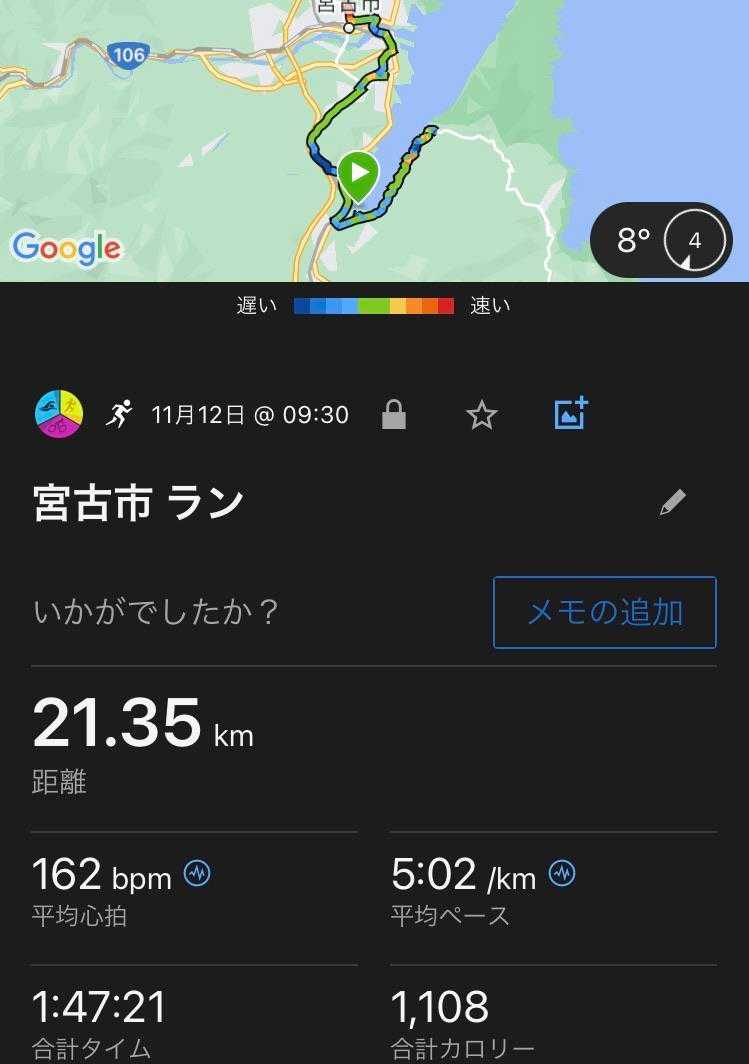Screen dimensions: 749x1064
Task: Tap the lock privacy icon
Action: [x=394, y=414]
